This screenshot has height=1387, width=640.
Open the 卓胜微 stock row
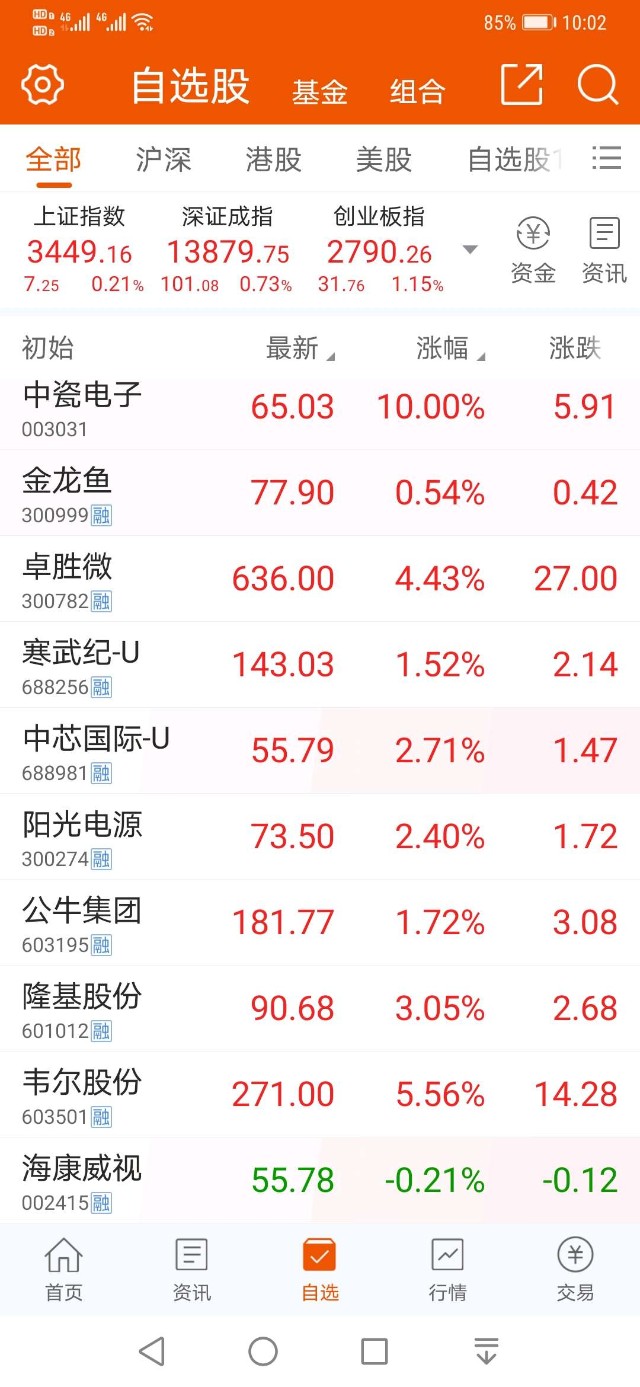pos(320,579)
